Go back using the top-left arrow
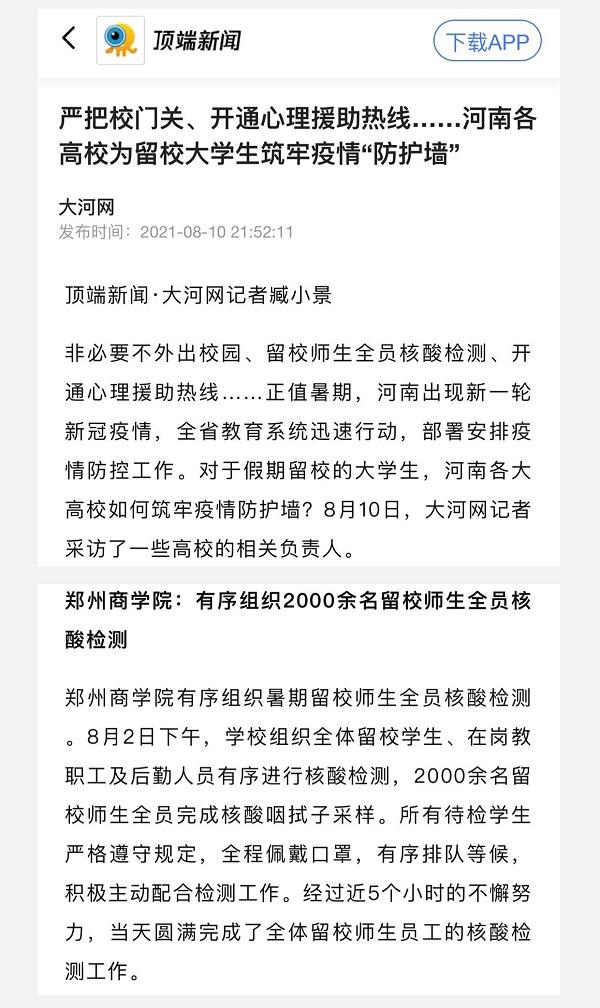Viewport: 600px width, 1008px height. click(x=69, y=38)
